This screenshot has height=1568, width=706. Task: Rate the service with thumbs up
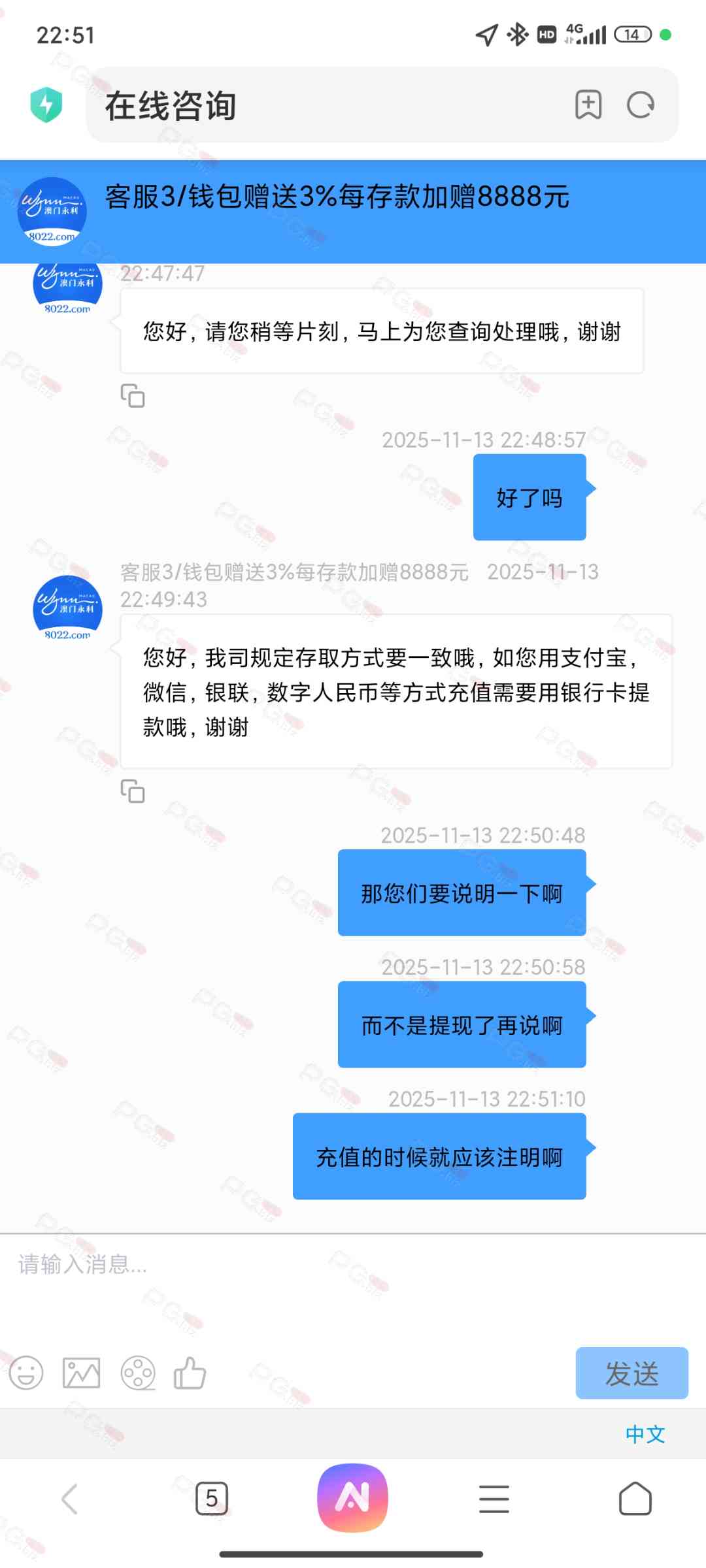(190, 1373)
